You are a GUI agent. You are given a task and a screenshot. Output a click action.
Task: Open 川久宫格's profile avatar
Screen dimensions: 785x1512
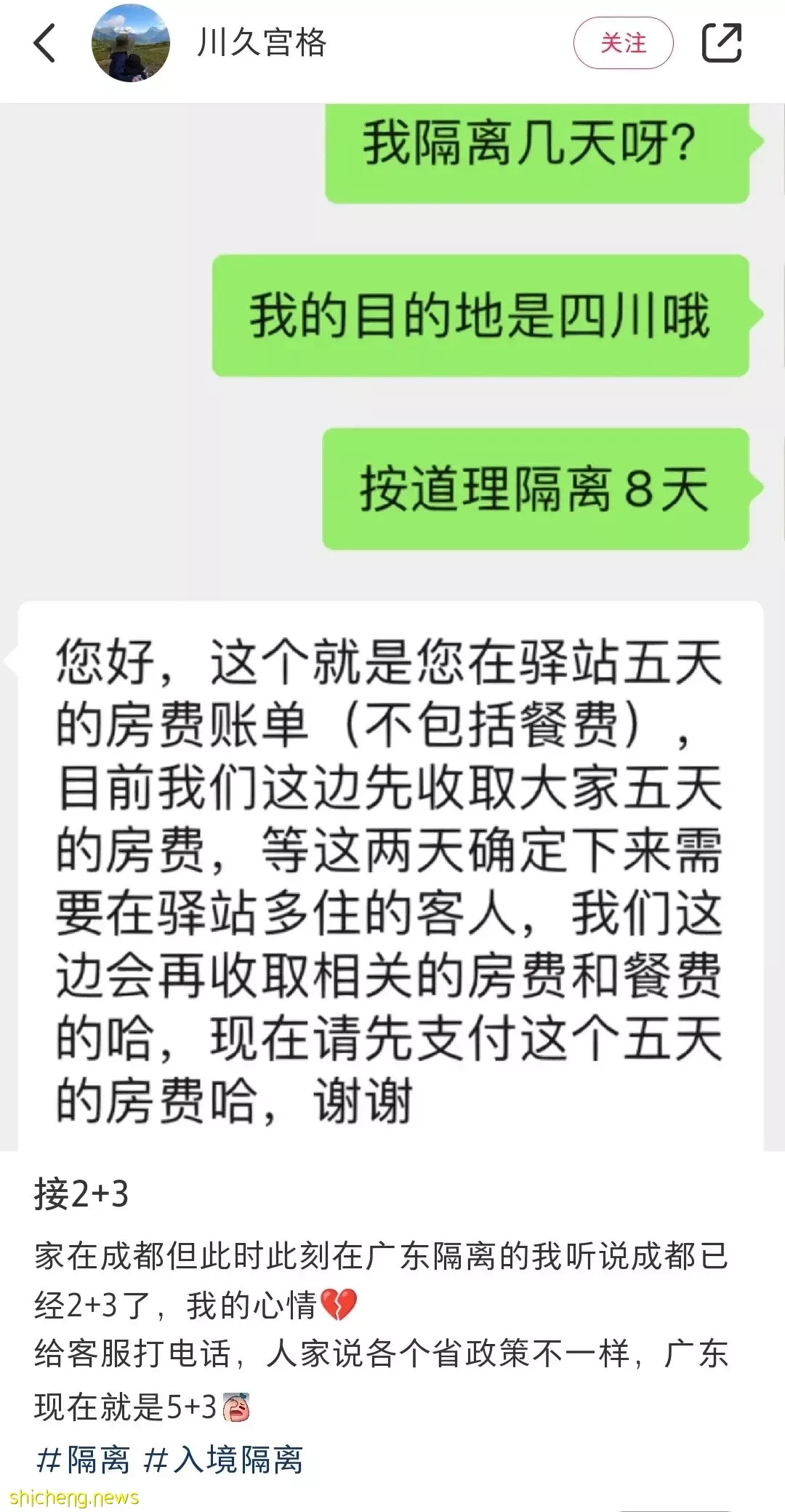pos(131,44)
